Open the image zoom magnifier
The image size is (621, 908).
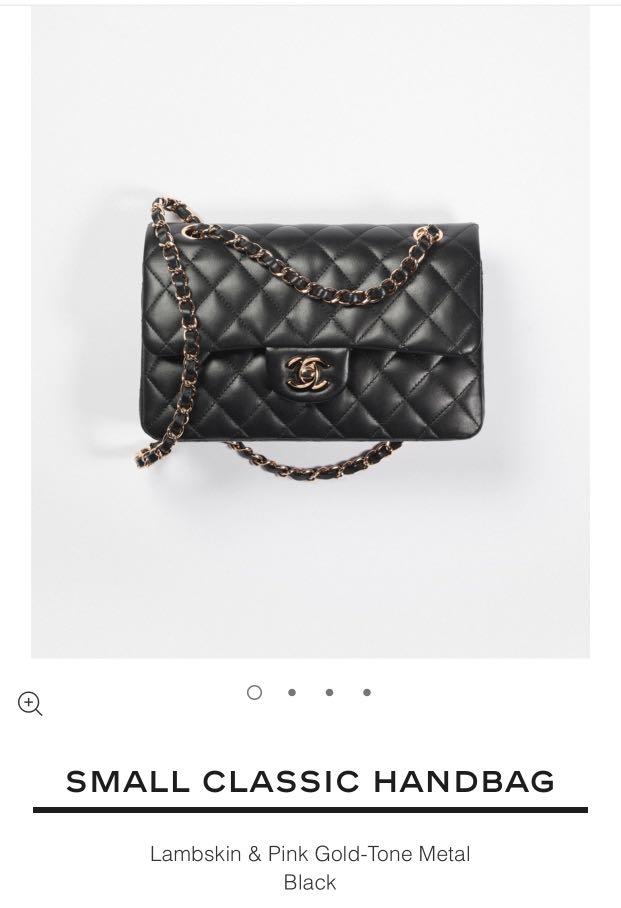(30, 703)
